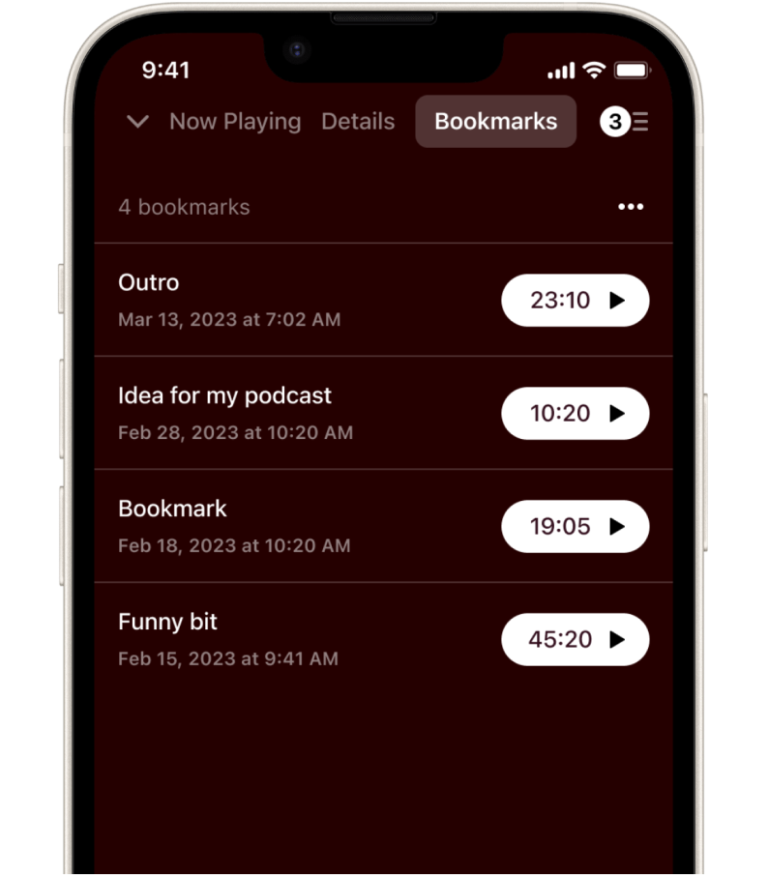Select the Bookmarks tab
The image size is (768, 875).
tap(496, 122)
